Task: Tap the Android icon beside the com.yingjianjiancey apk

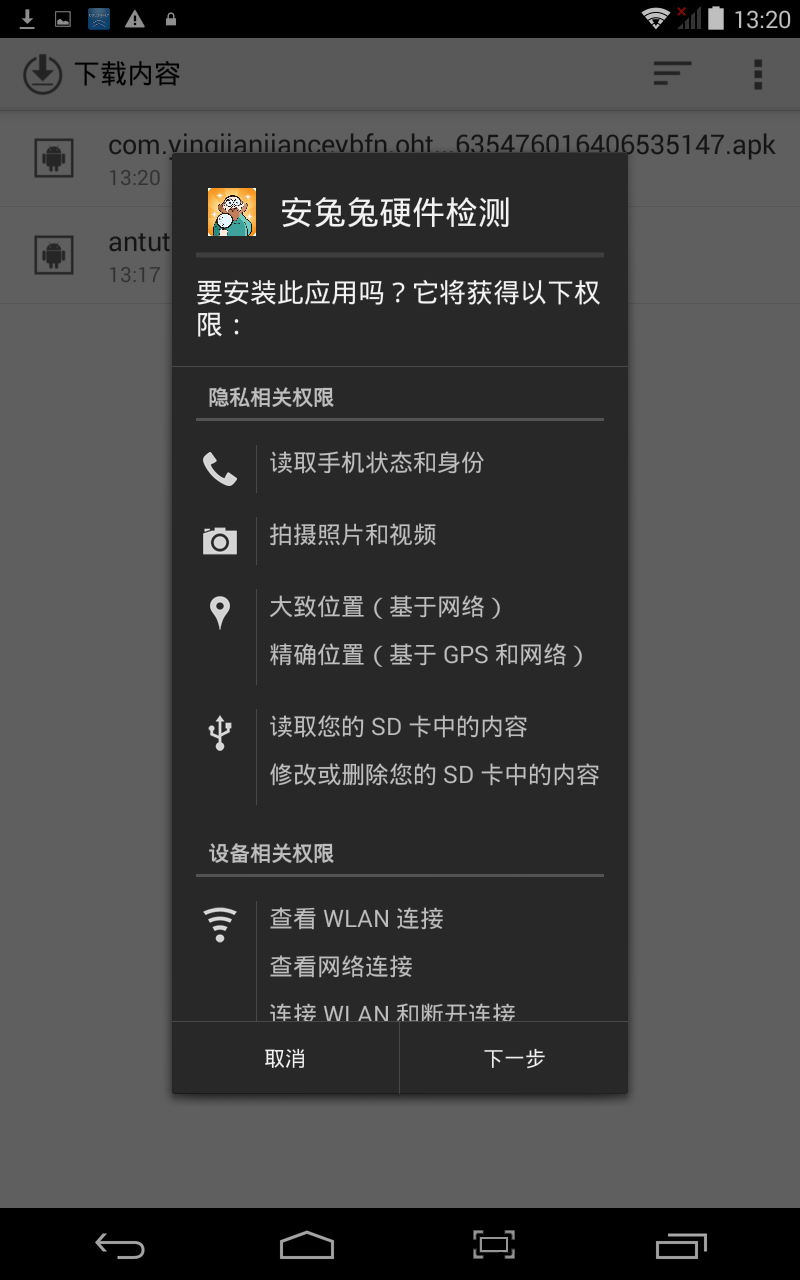Action: click(52, 158)
